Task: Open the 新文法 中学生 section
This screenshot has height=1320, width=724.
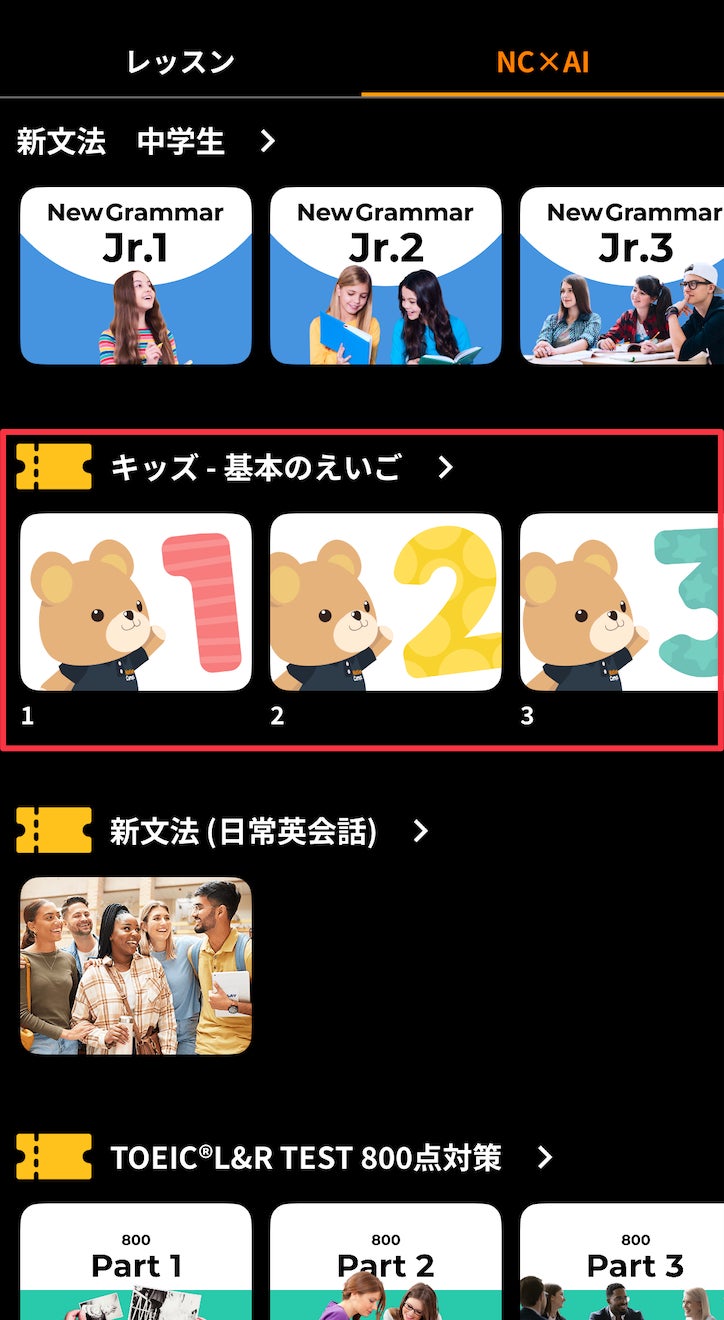Action: click(x=146, y=141)
